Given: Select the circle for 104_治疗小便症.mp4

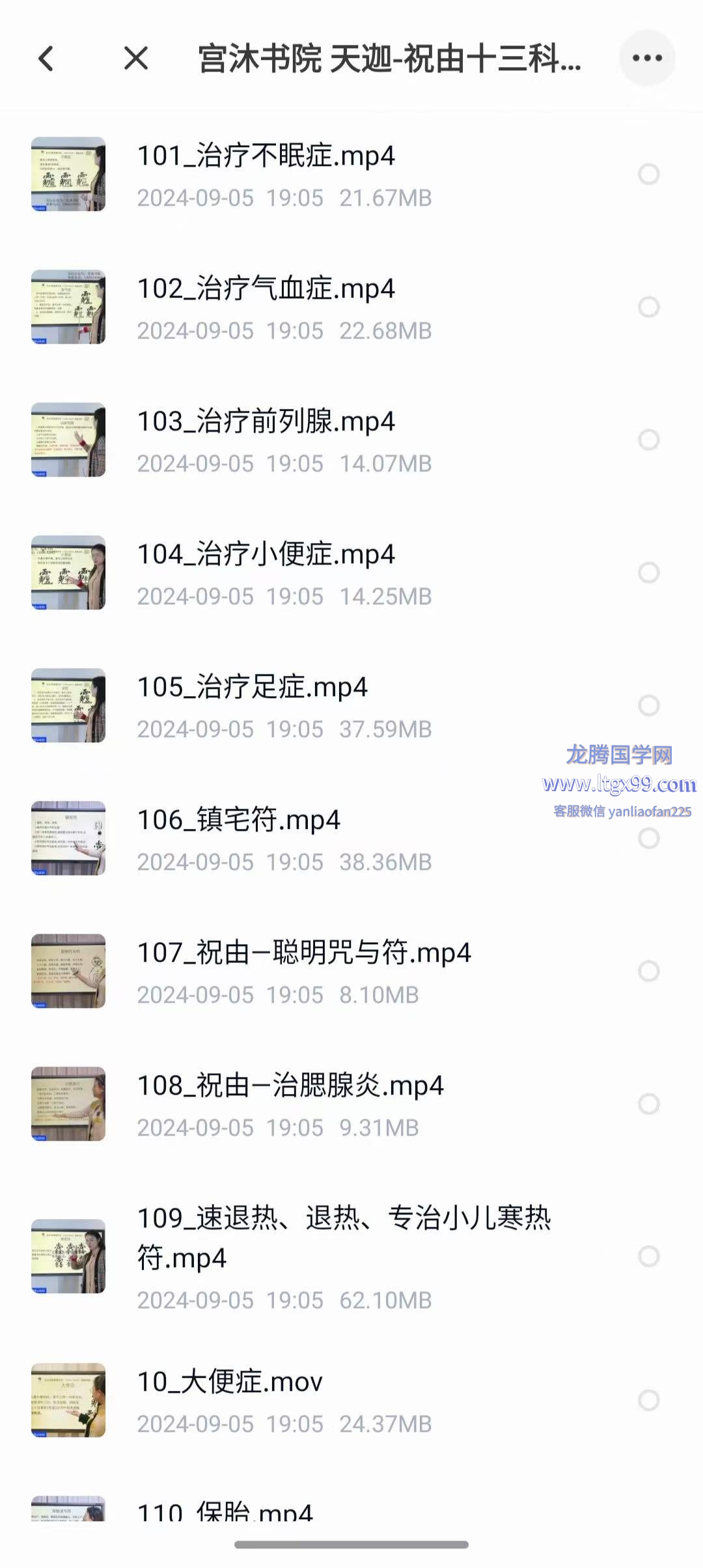Looking at the screenshot, I should [648, 572].
